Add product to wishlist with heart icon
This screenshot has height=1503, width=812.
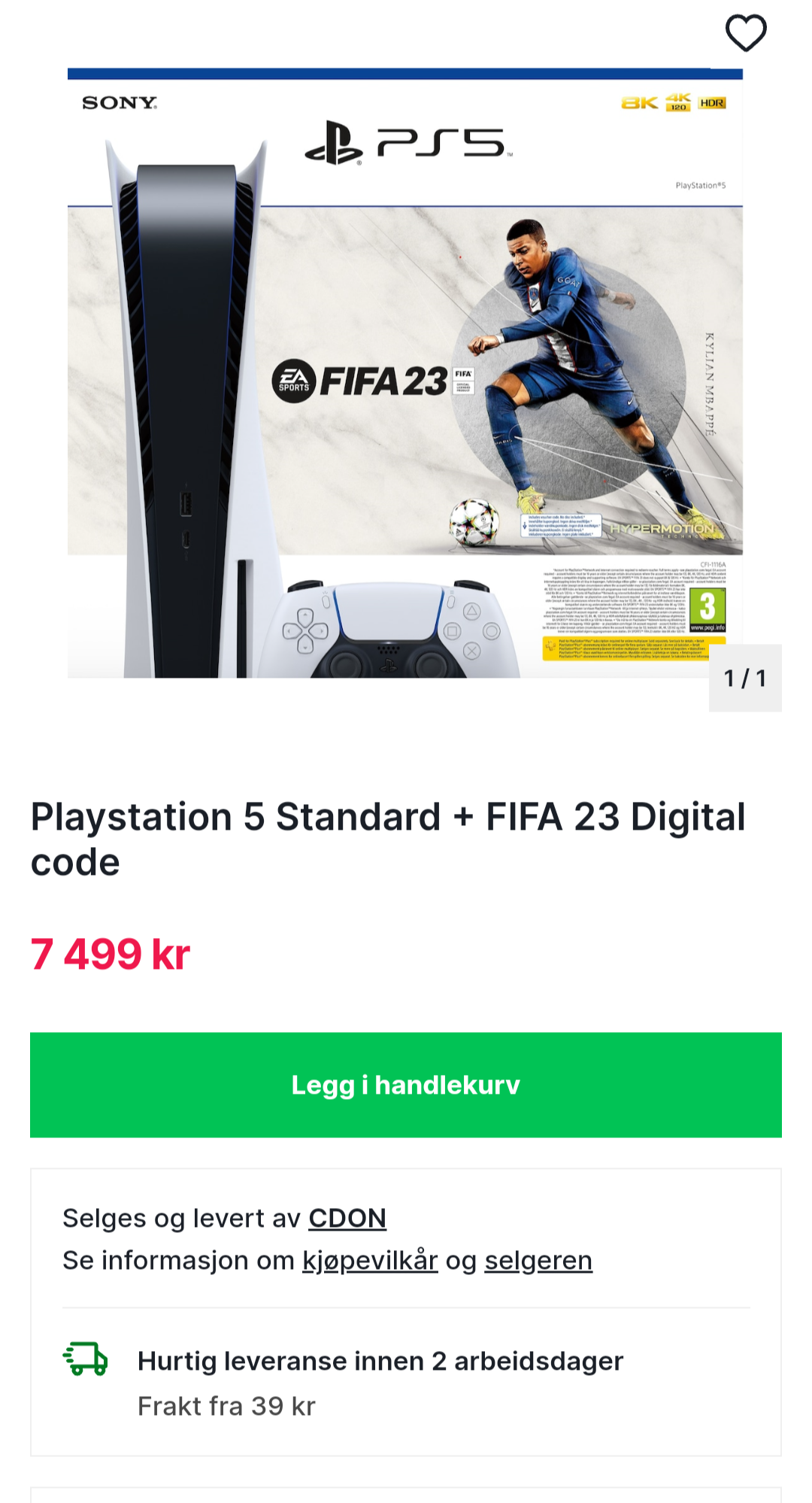point(746,33)
